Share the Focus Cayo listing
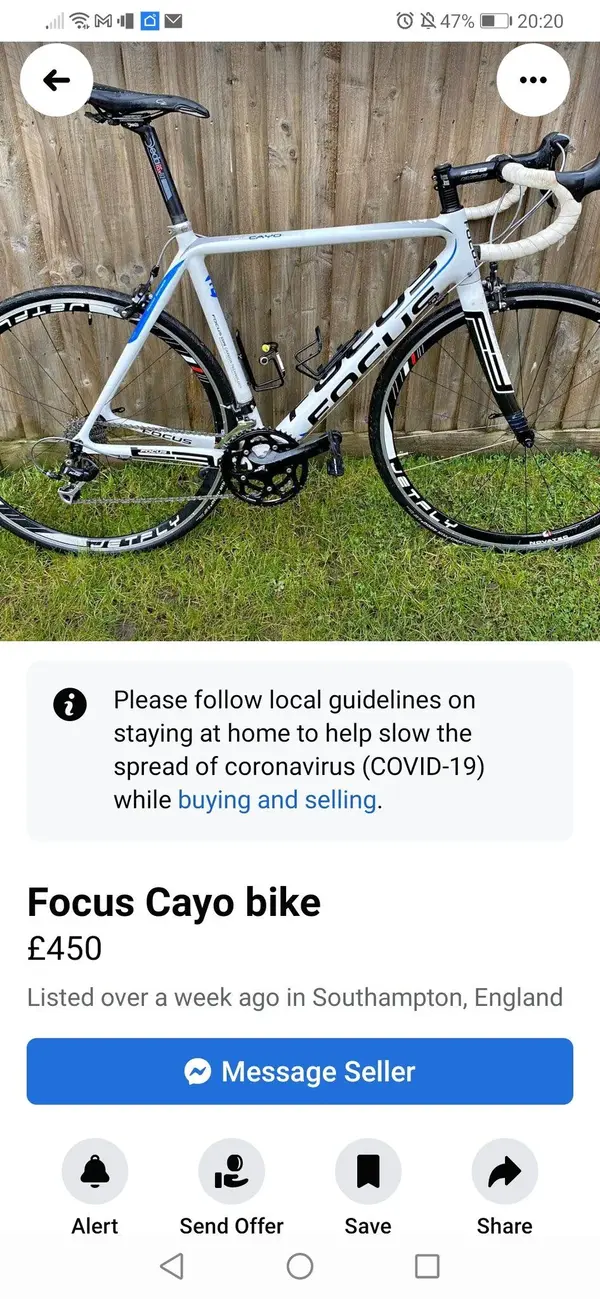This screenshot has width=600, height=1299. coord(504,1172)
